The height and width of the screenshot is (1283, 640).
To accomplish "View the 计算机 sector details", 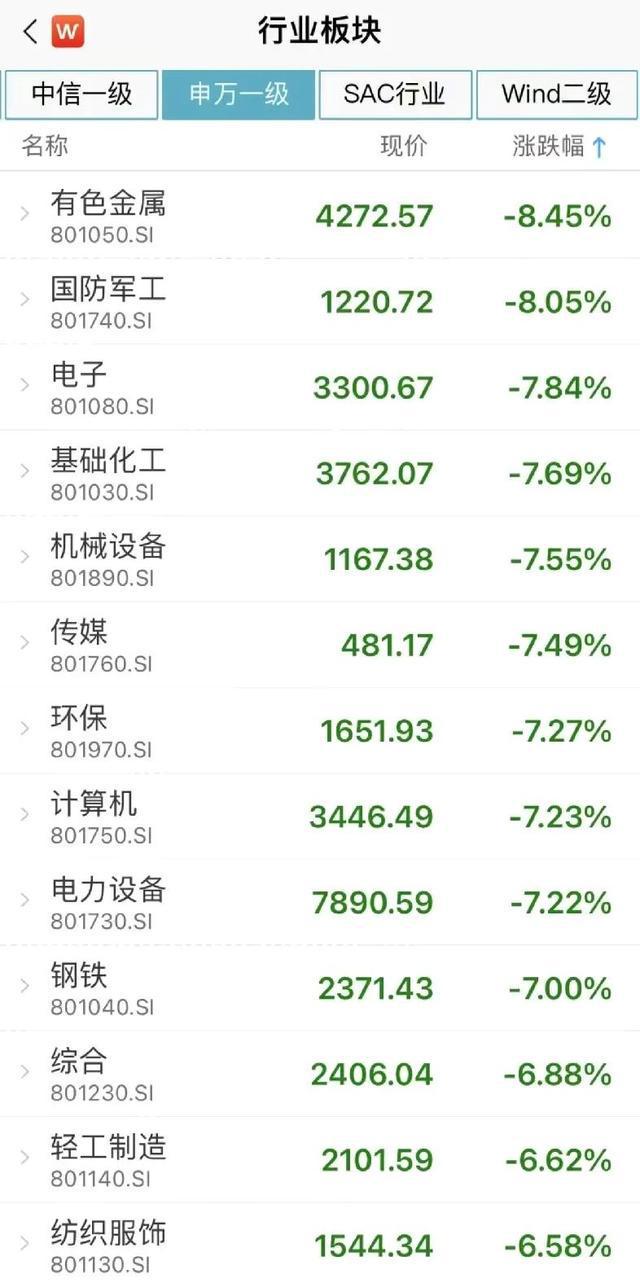I will tap(320, 817).
